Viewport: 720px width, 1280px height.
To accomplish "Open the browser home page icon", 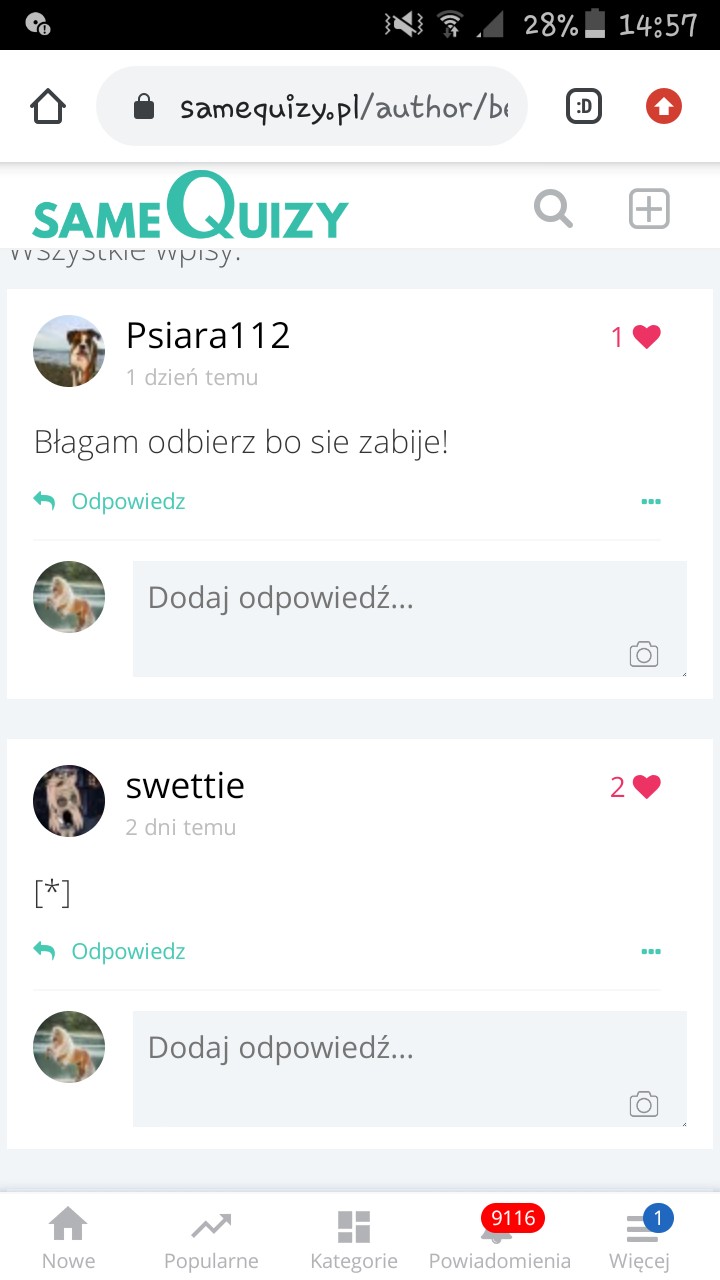I will pos(49,107).
